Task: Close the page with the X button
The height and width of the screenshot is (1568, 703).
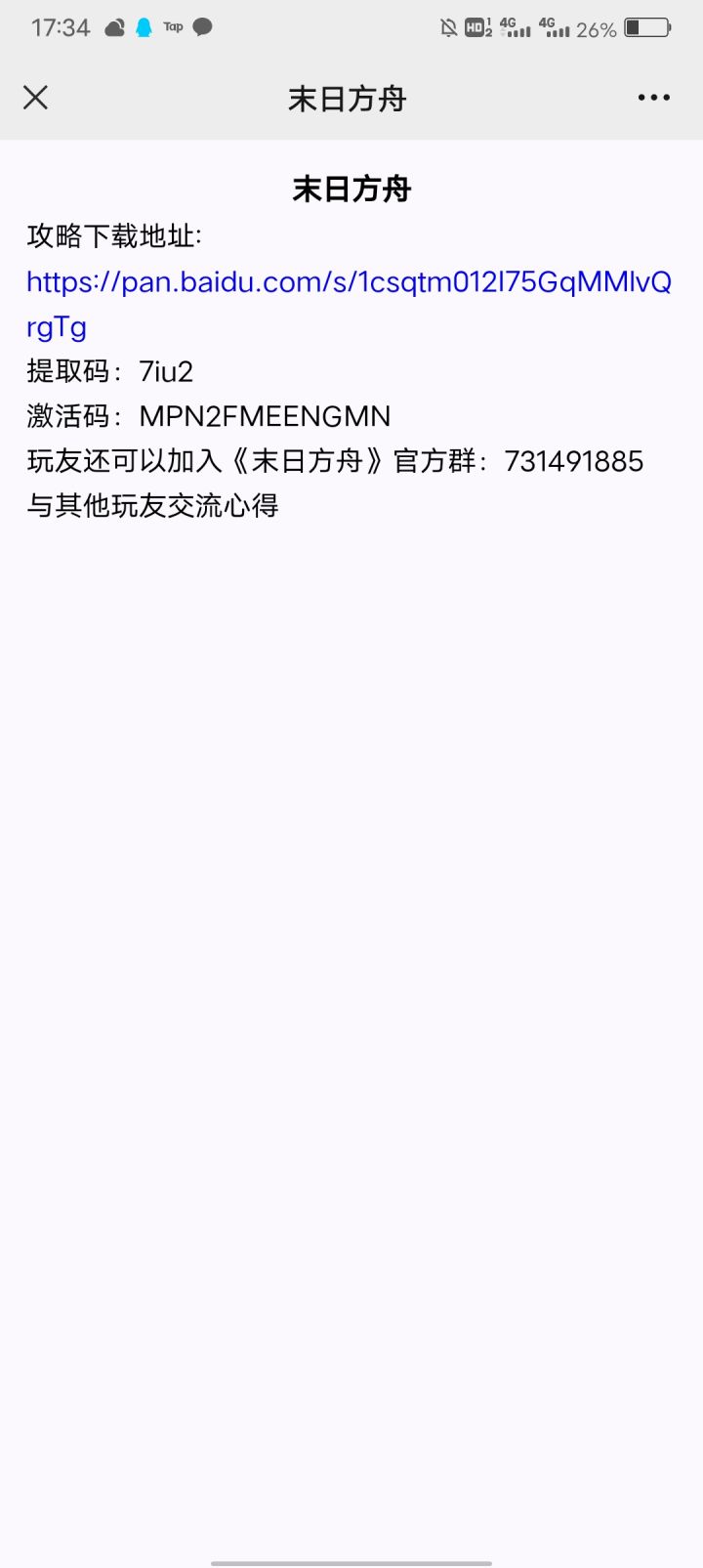Action: coord(35,98)
